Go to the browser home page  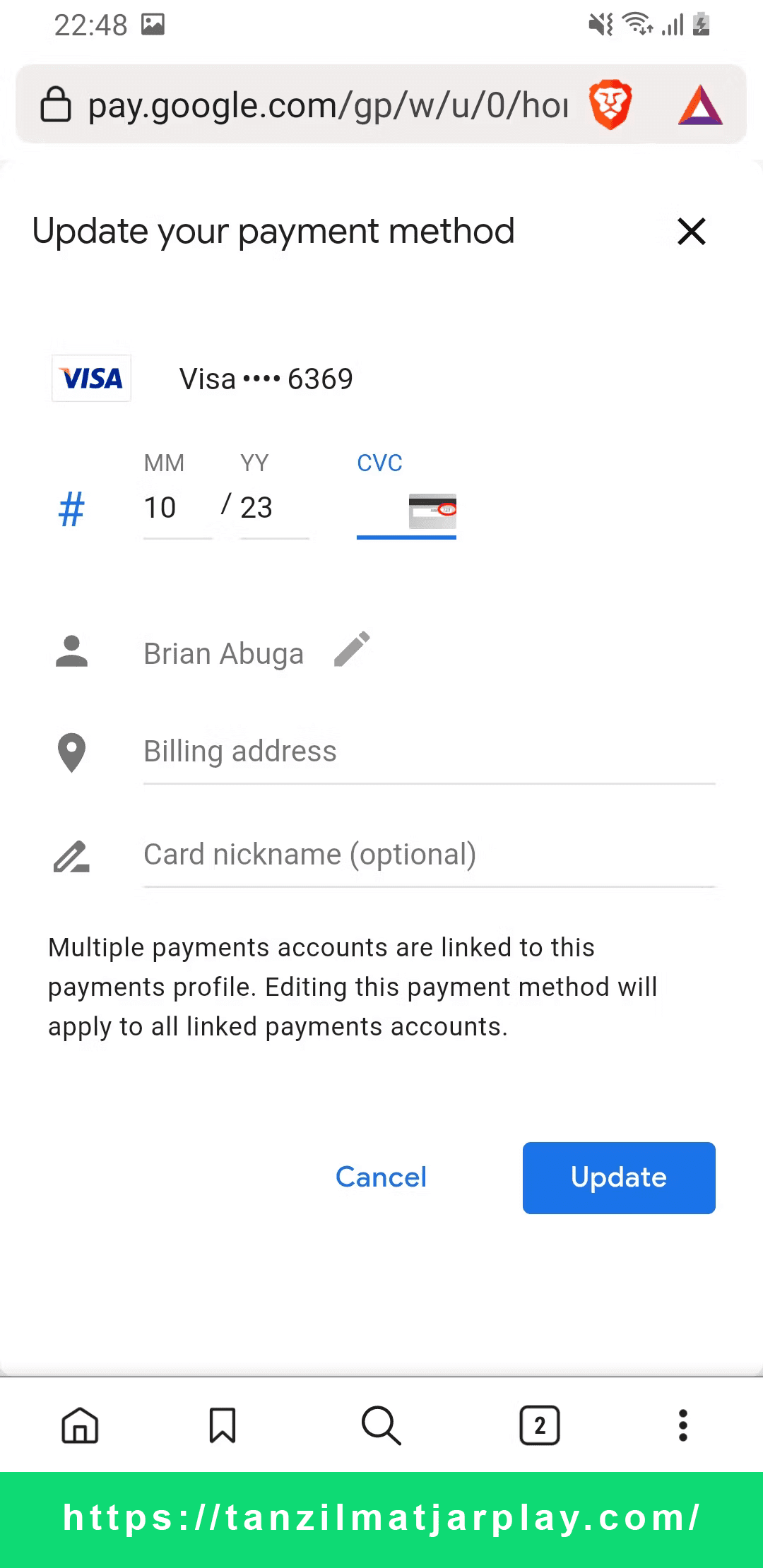click(x=80, y=1425)
